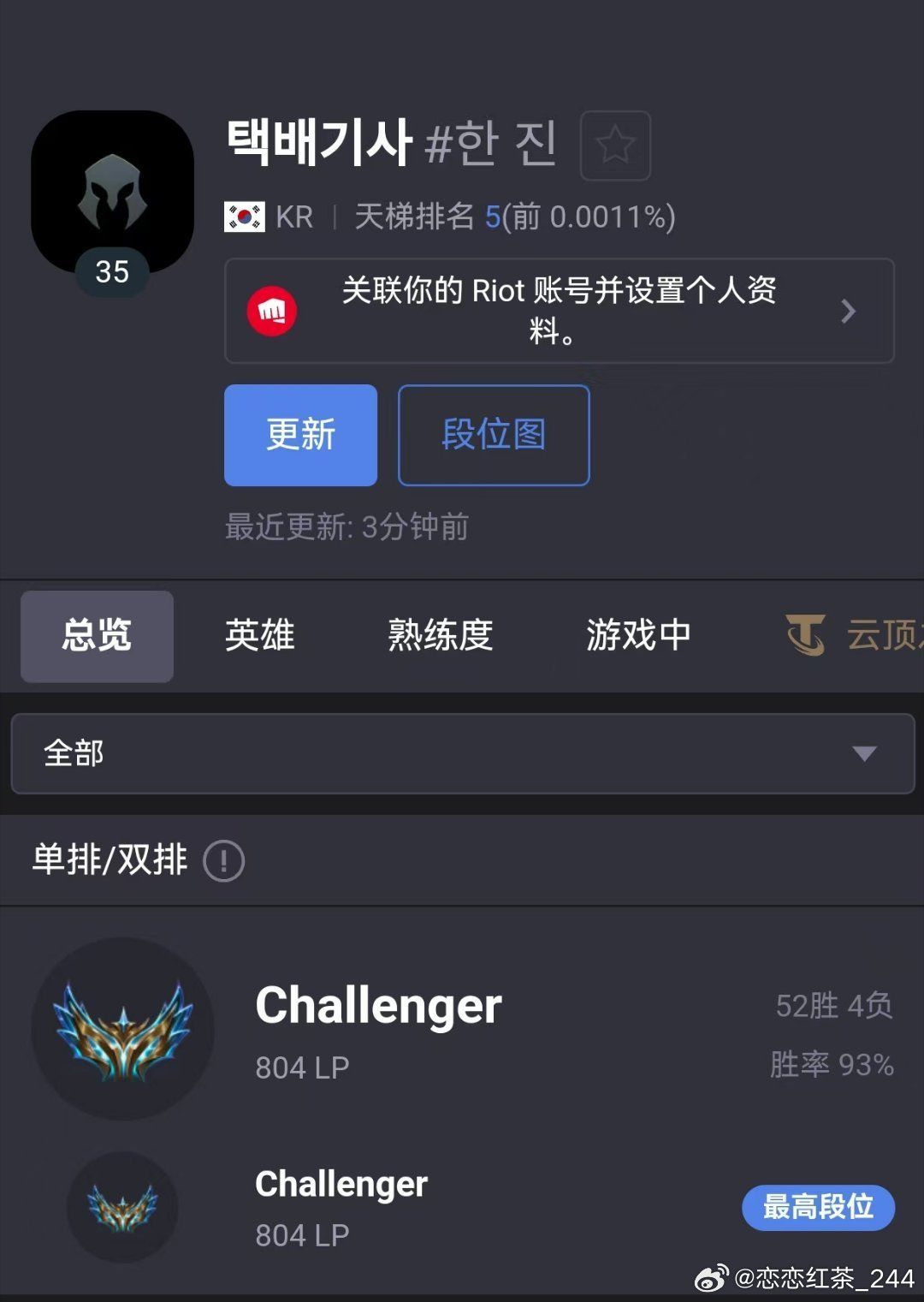
Task: View the 游戏中 in-game tab
Action: coord(638,636)
